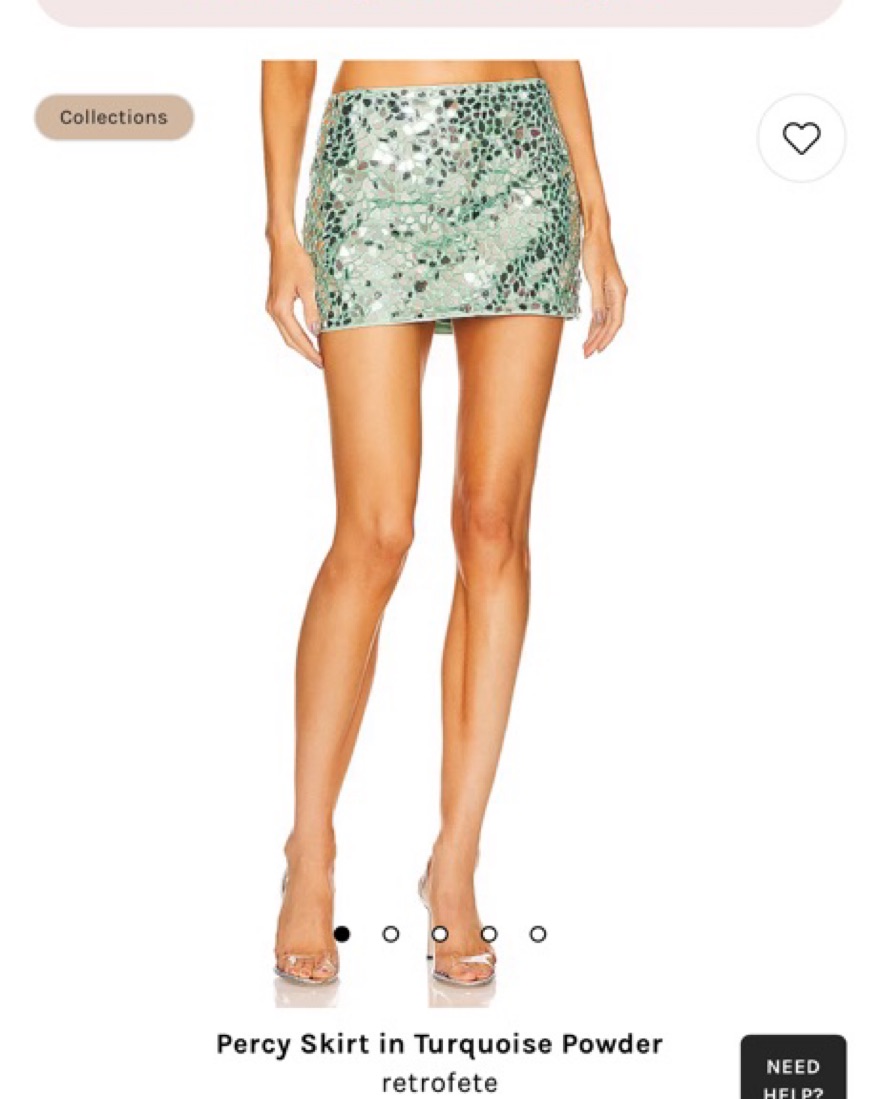Jump to the fifth product photo dot
This screenshot has height=1099, width=880.
tap(538, 934)
